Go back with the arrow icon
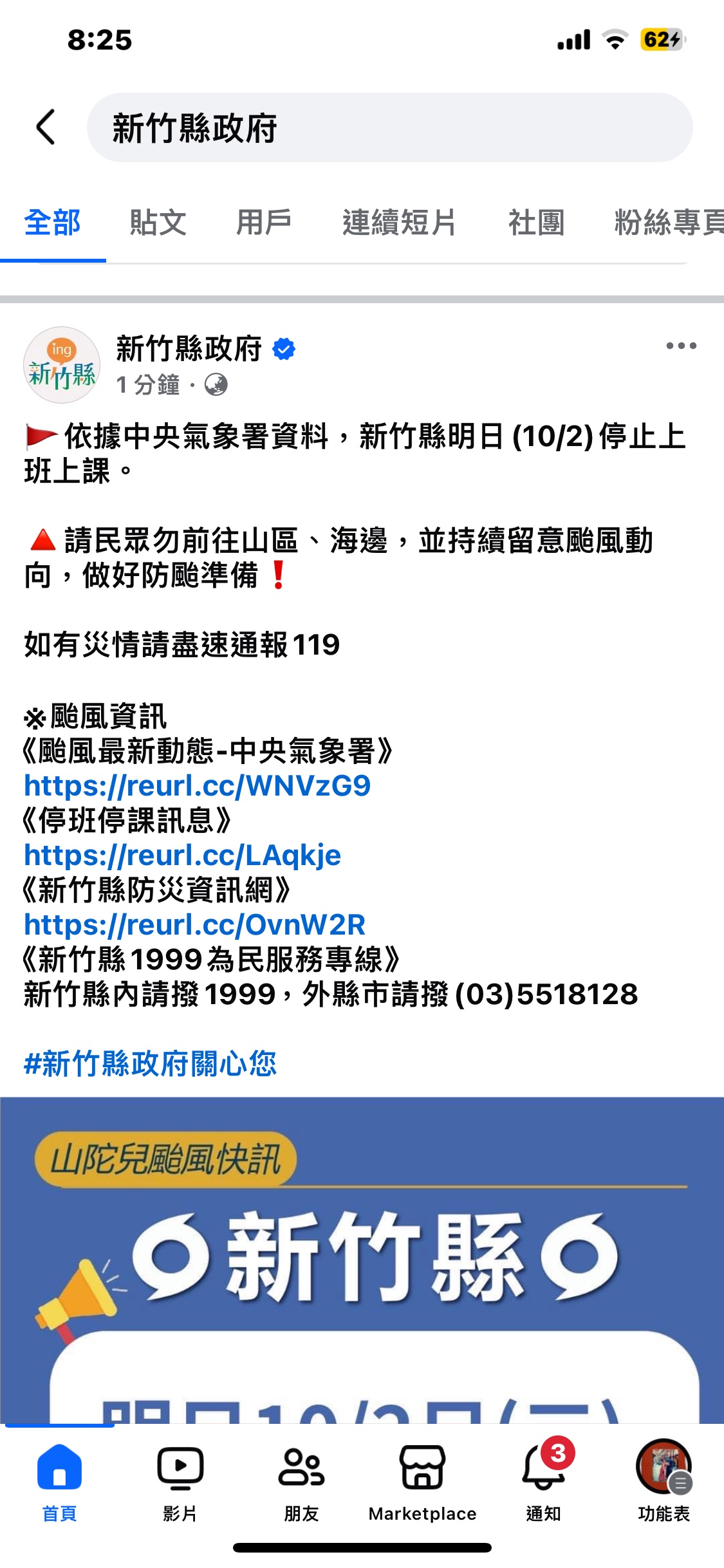724x1568 pixels. 46,127
